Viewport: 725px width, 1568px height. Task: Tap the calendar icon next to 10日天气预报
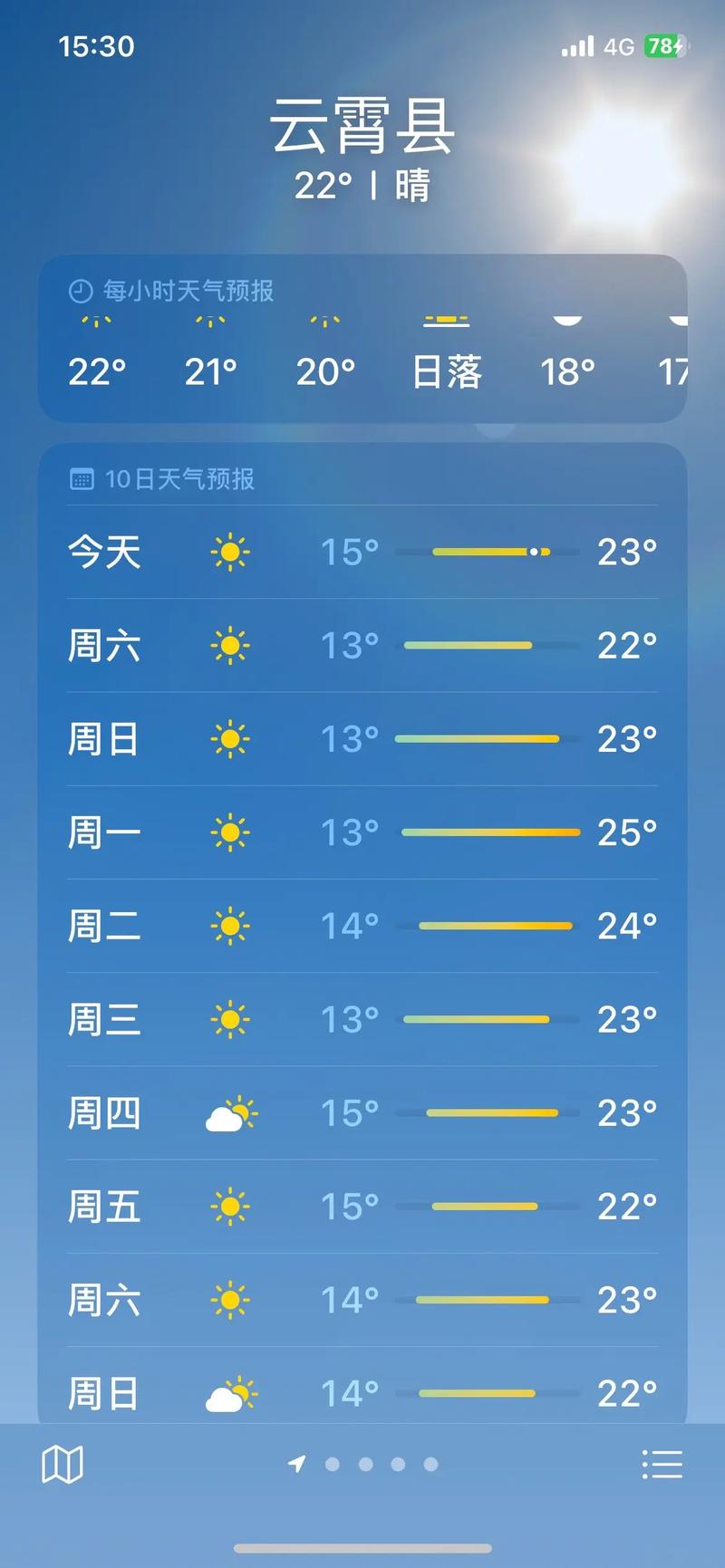coord(82,479)
